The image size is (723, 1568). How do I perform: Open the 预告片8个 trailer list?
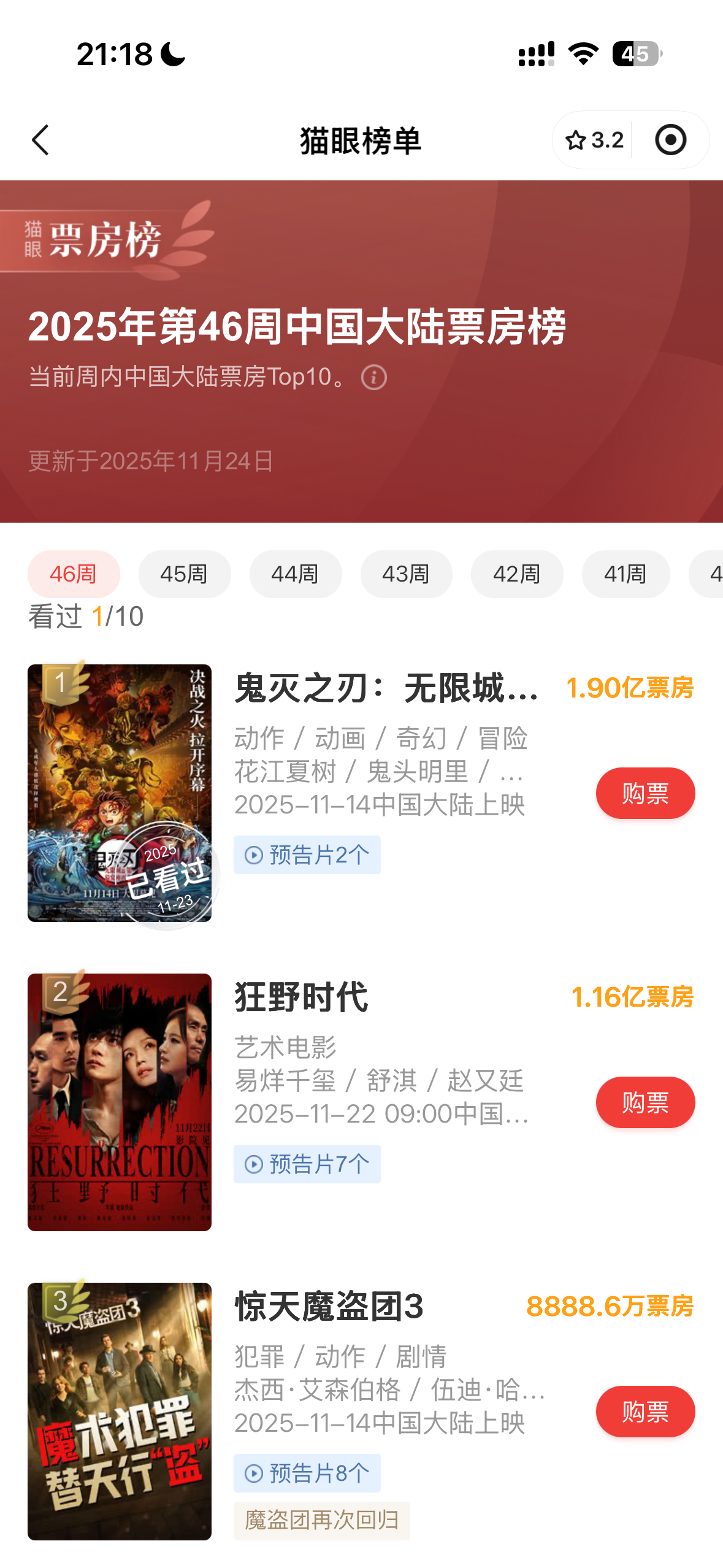click(307, 1472)
